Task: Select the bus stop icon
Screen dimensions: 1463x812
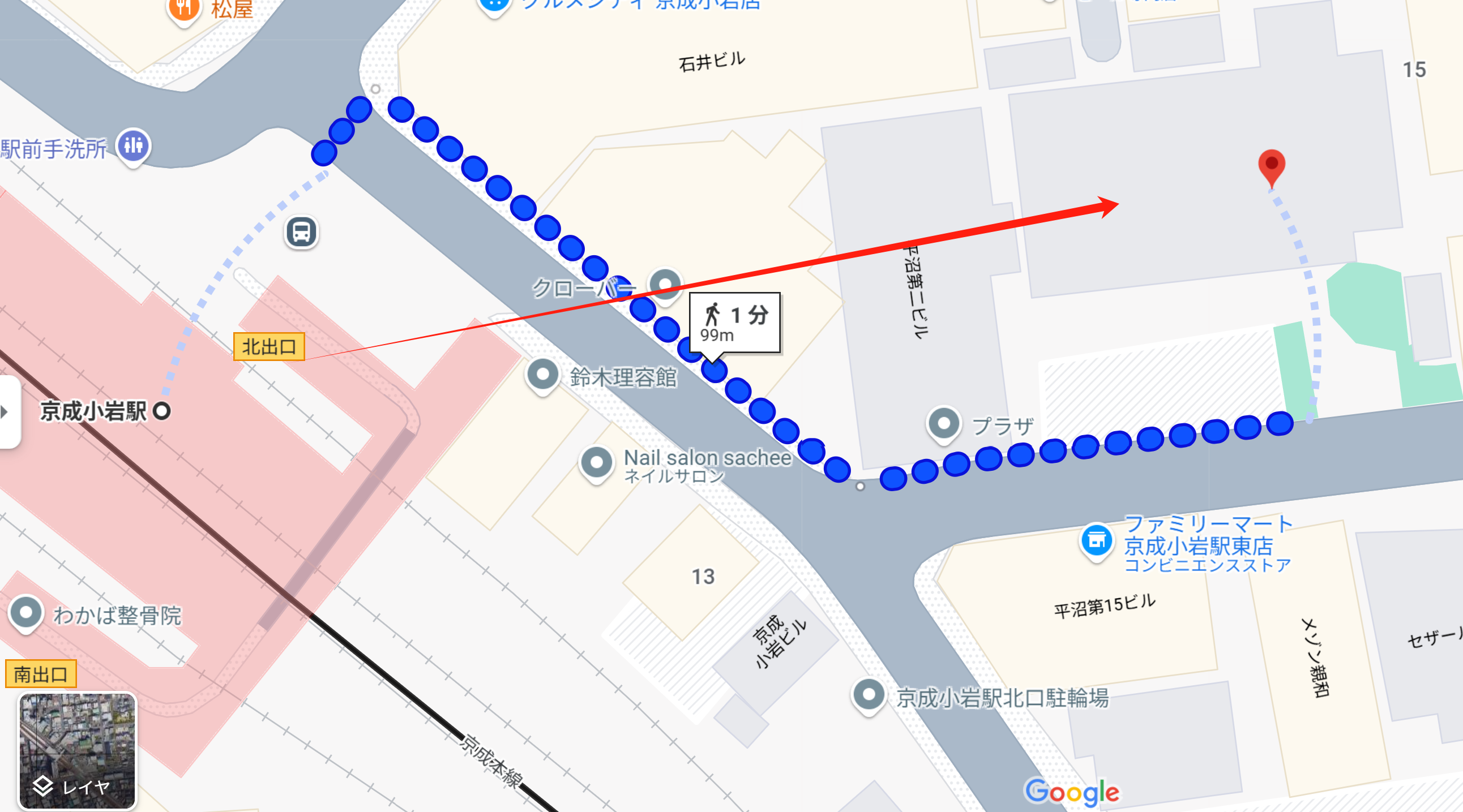Action: [x=302, y=232]
